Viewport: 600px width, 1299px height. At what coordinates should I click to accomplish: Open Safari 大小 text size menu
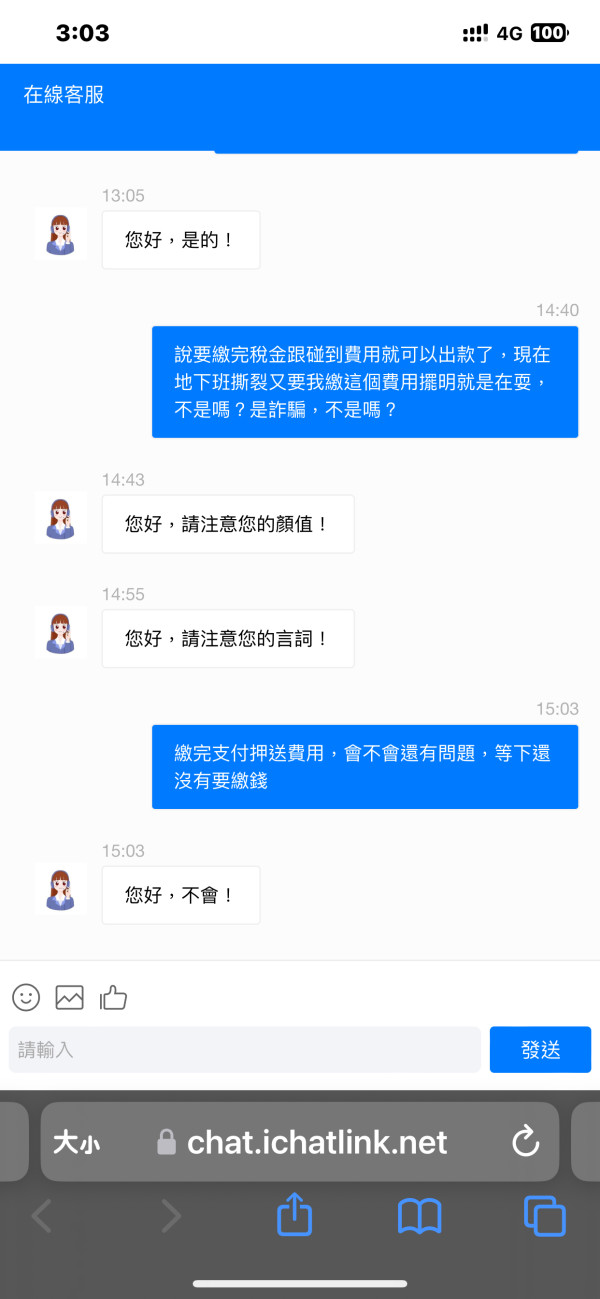point(77,1143)
